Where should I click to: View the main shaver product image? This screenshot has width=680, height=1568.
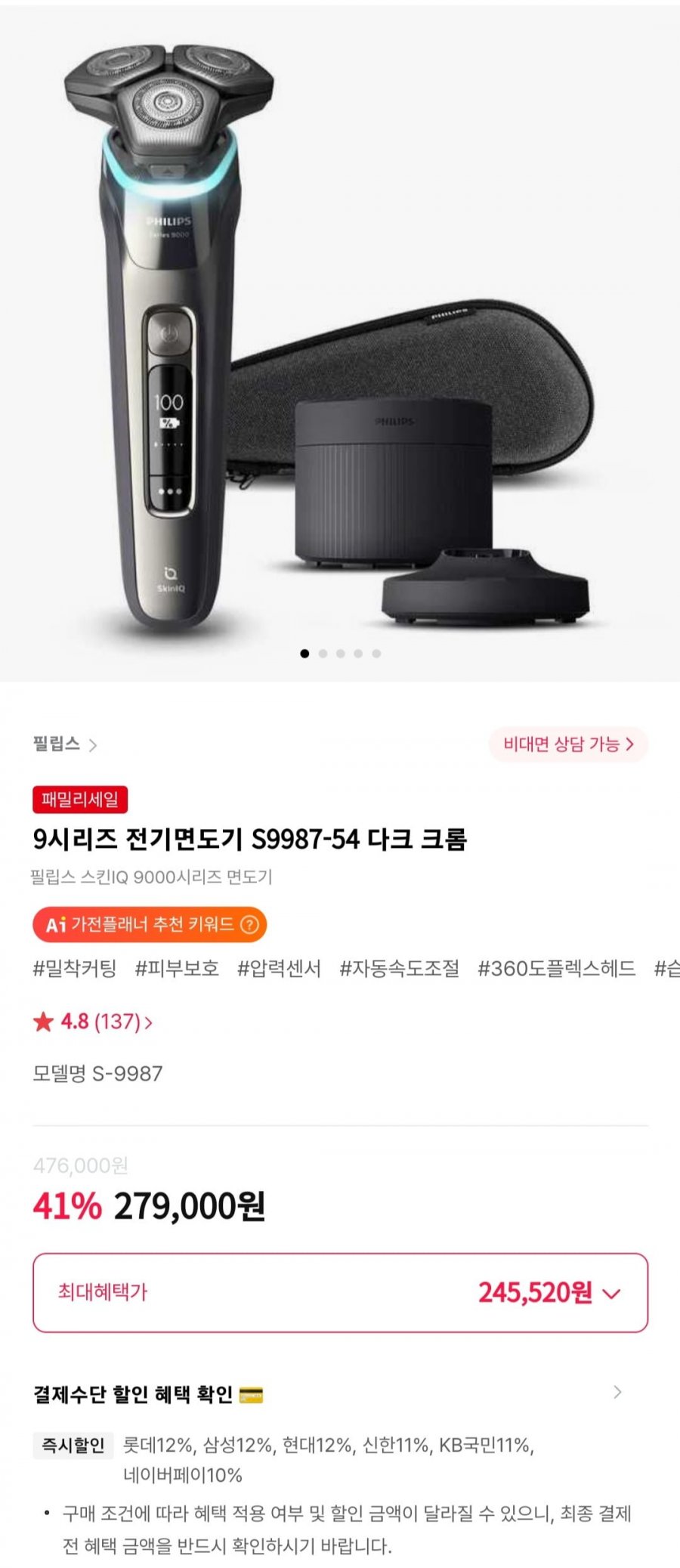[x=340, y=340]
